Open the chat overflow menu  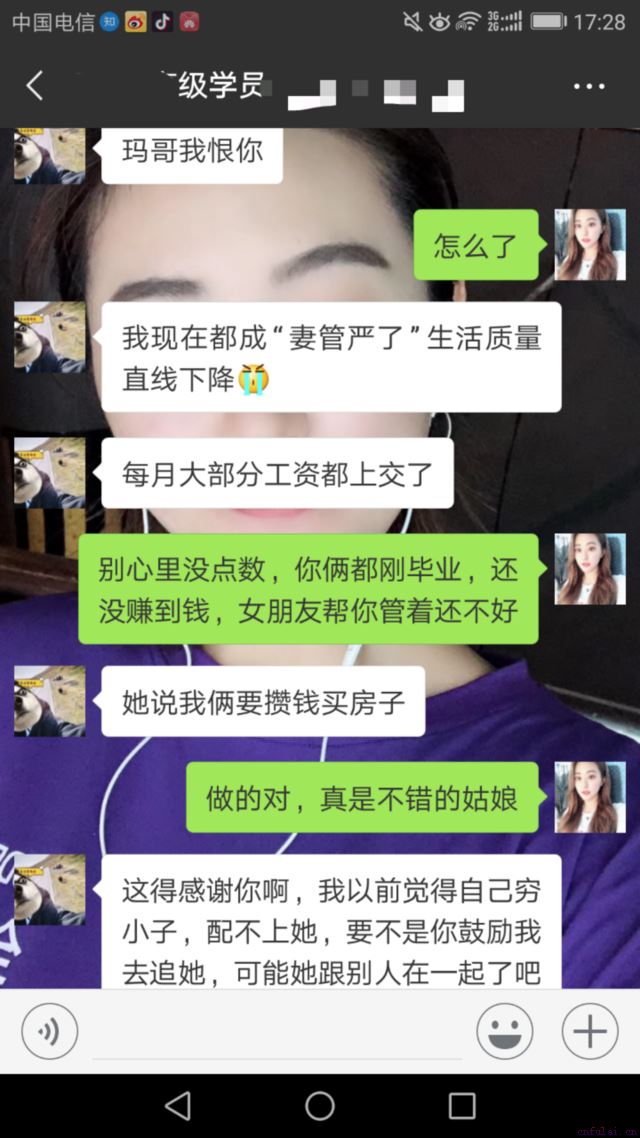(x=589, y=87)
